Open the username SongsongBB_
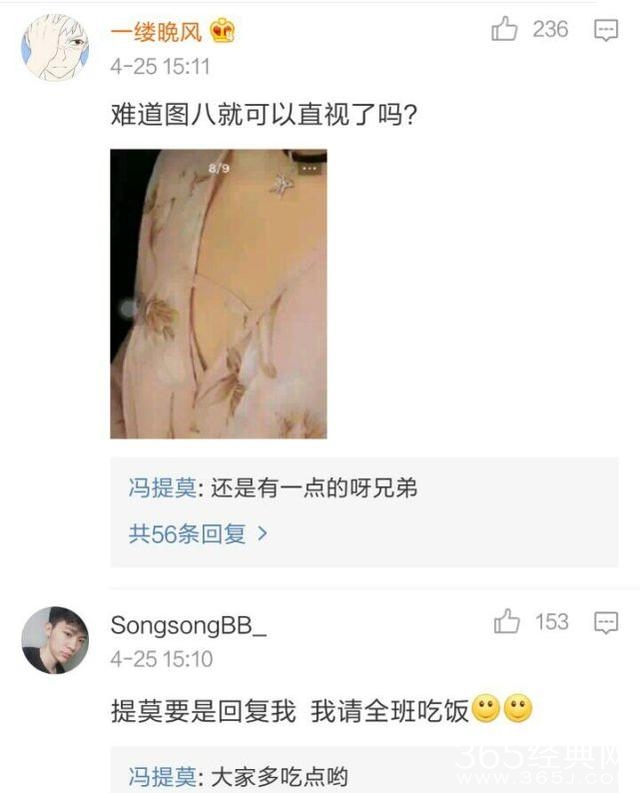 click(x=188, y=626)
